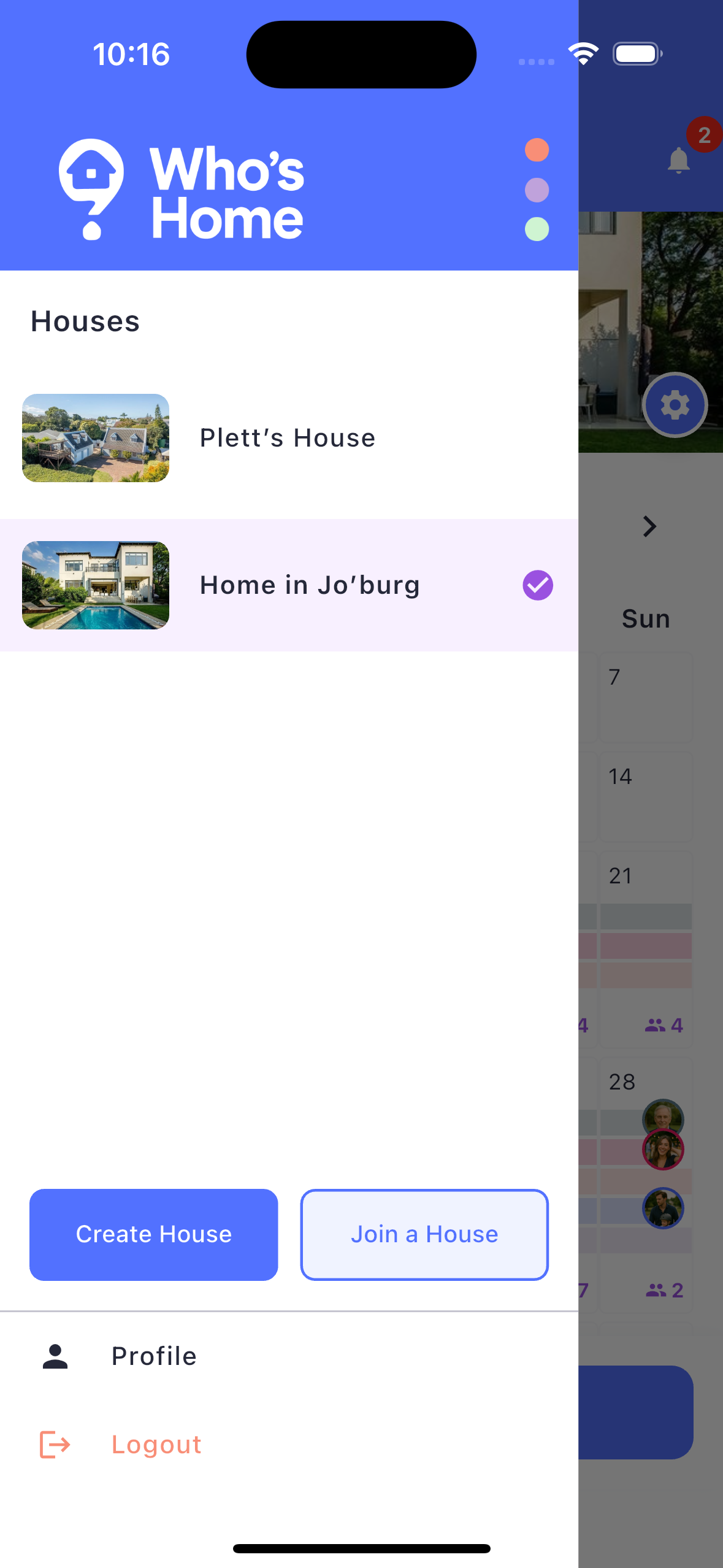
Task: Open the Profile page
Action: 153,1356
